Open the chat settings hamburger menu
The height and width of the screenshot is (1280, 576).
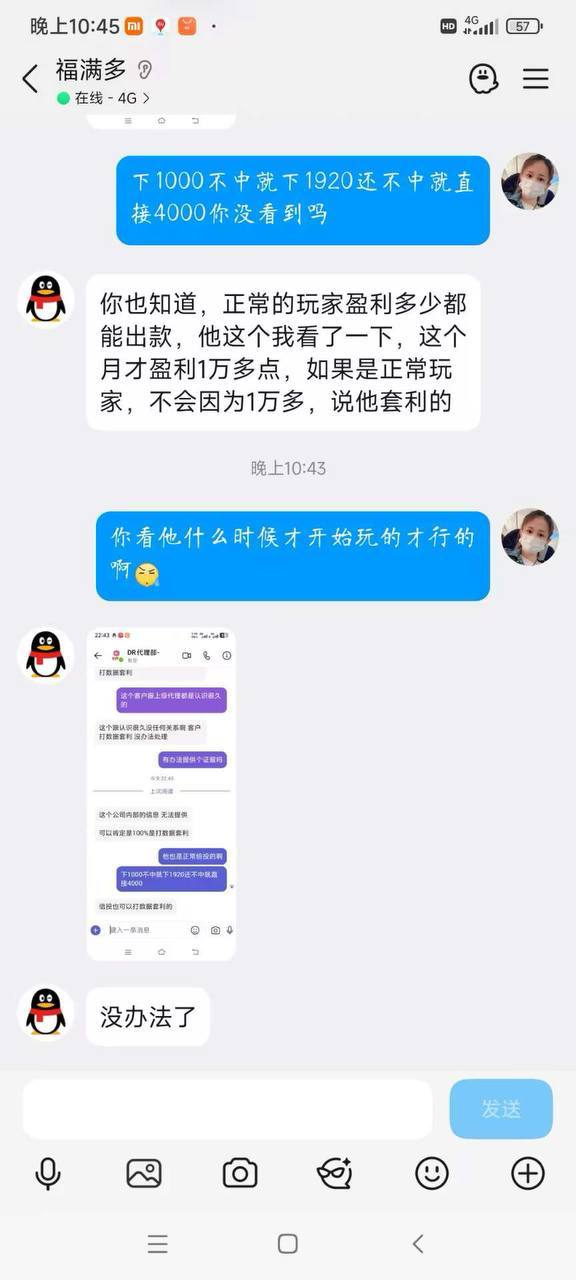point(536,79)
